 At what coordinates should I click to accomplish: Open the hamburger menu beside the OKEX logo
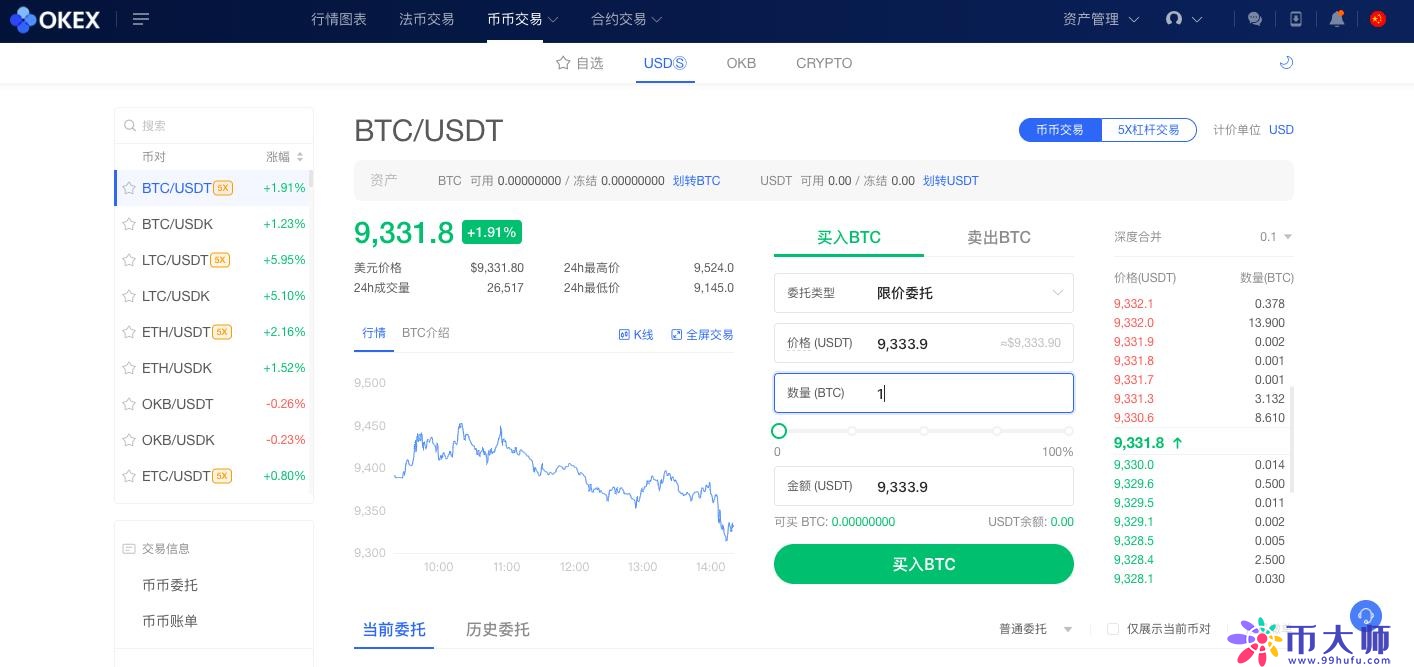141,19
